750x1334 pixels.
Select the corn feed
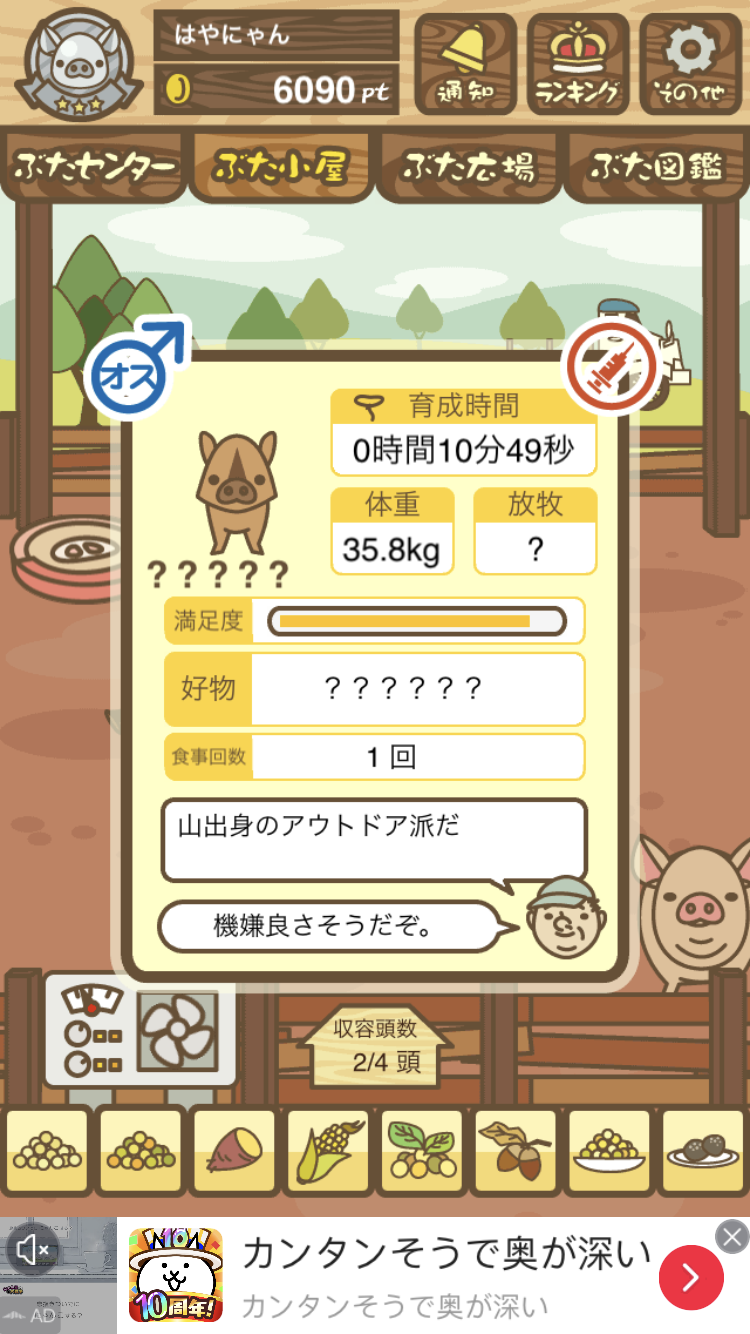pyautogui.click(x=328, y=1151)
